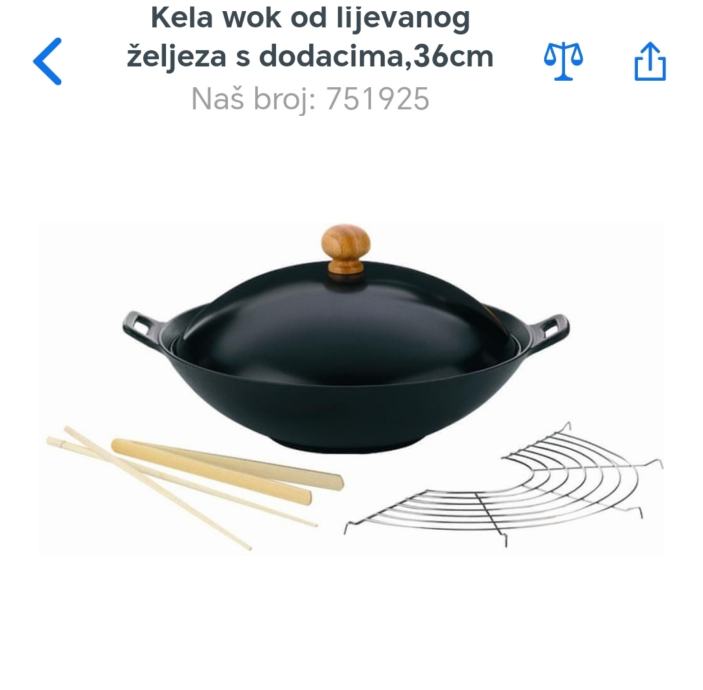
Task: Share this Kela wok product
Action: tap(650, 61)
